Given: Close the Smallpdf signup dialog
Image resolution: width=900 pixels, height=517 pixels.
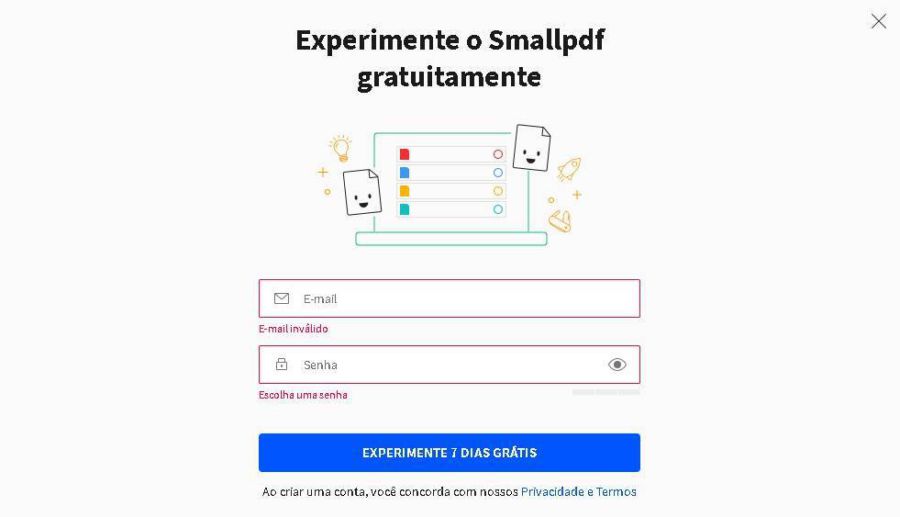Looking at the screenshot, I should (x=878, y=21).
